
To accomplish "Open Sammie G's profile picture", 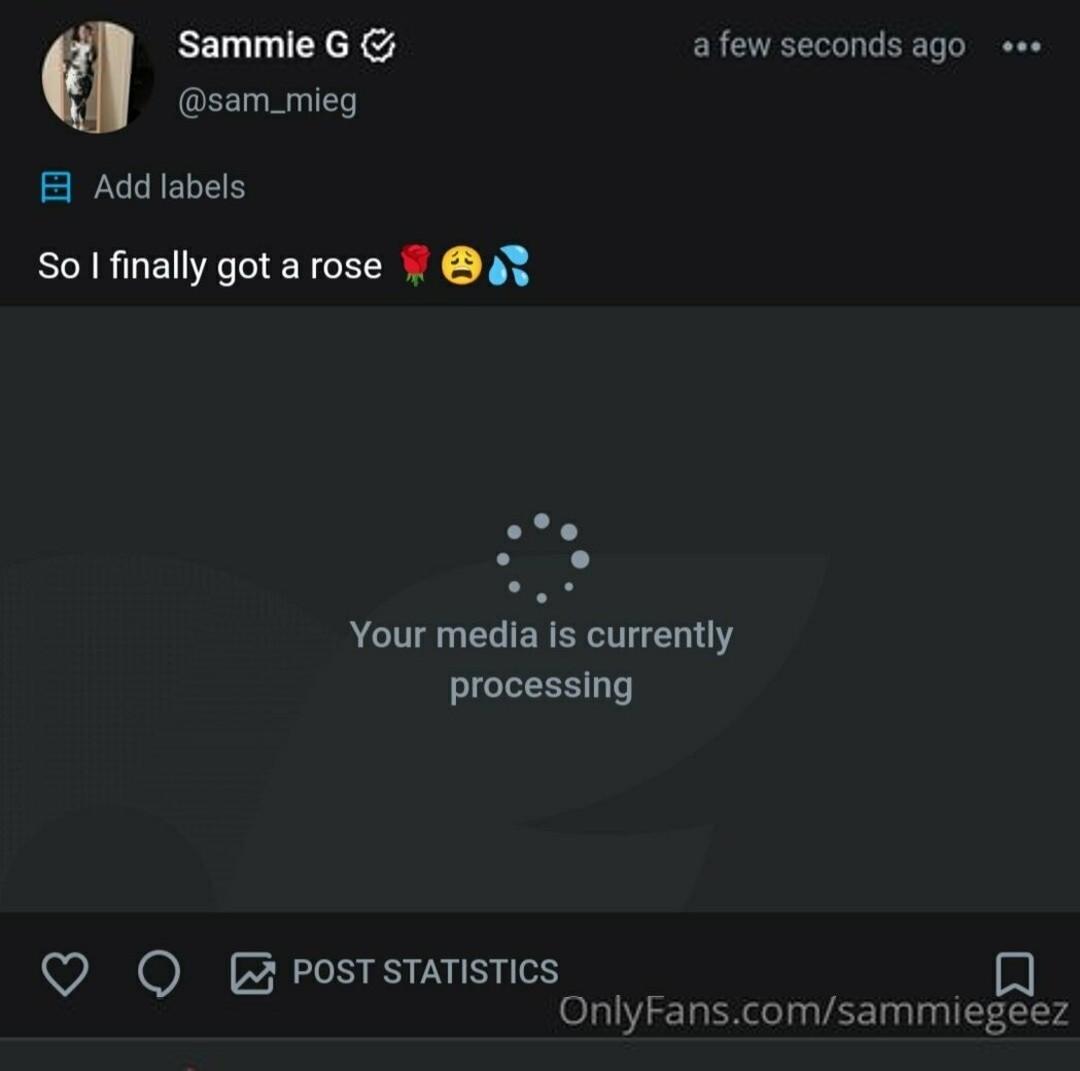I will tap(97, 77).
